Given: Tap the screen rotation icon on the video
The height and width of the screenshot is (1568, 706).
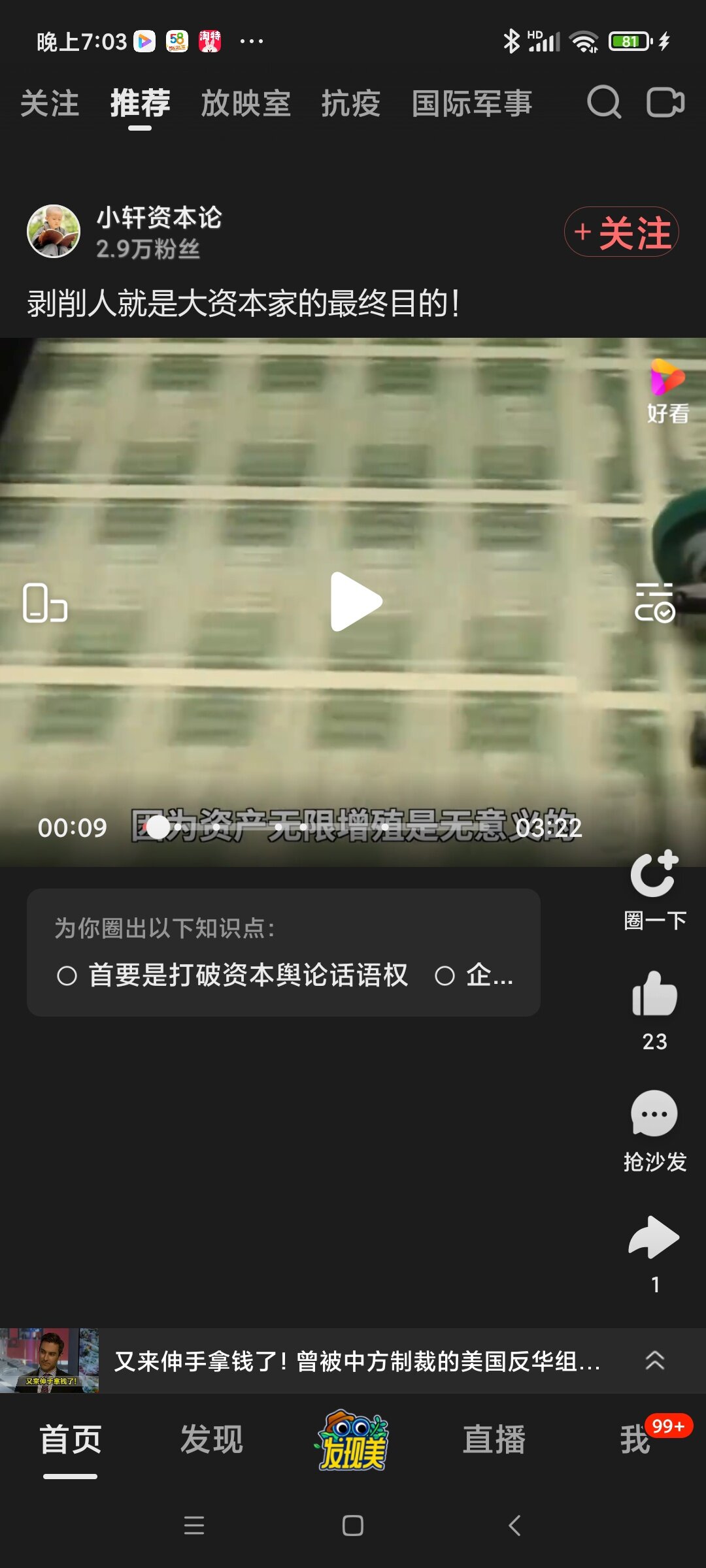Looking at the screenshot, I should tap(45, 602).
